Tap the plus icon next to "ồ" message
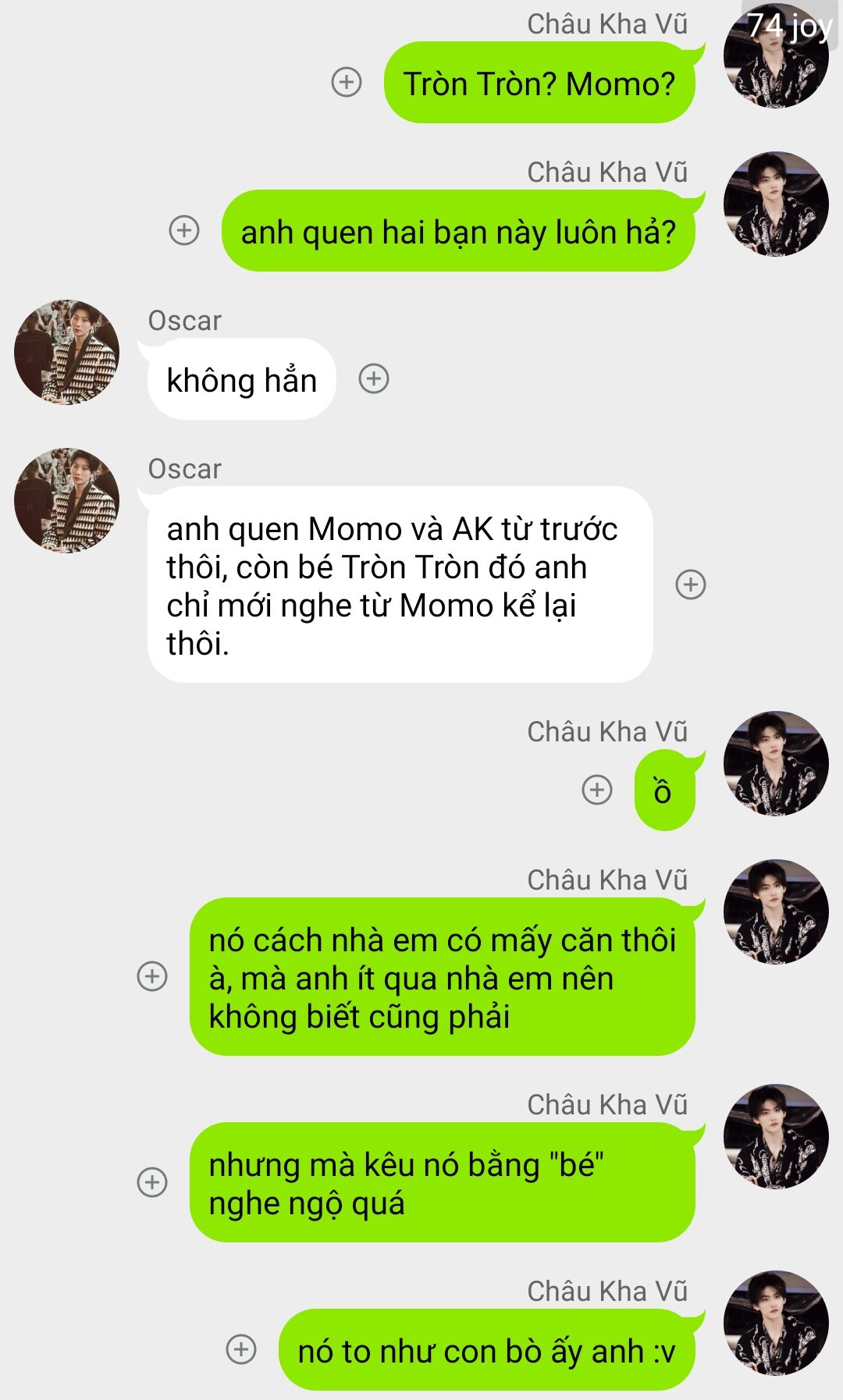843x1400 pixels. point(597,790)
